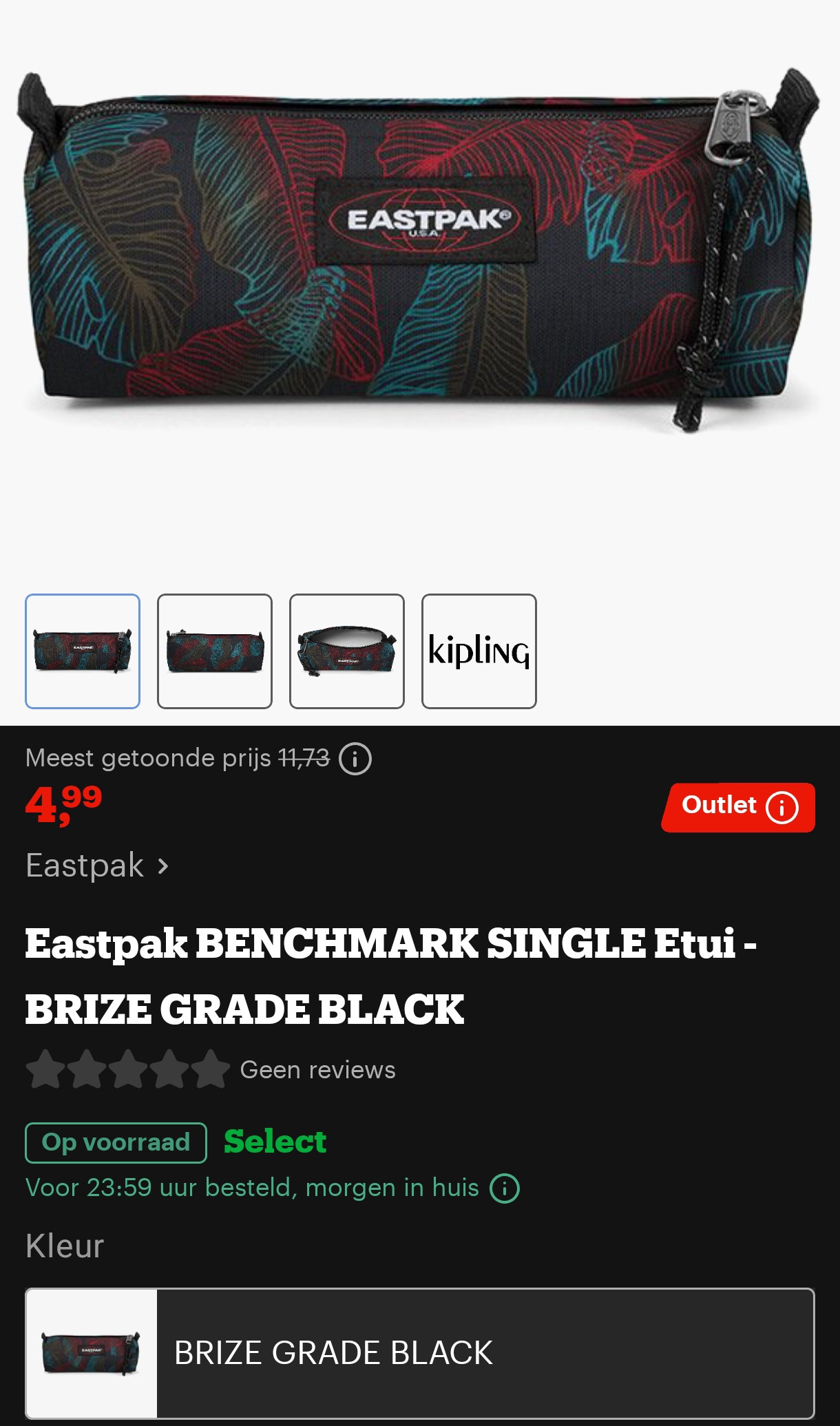This screenshot has height=1426, width=840.
Task: Click the first star to rate the product
Action: [x=47, y=1070]
